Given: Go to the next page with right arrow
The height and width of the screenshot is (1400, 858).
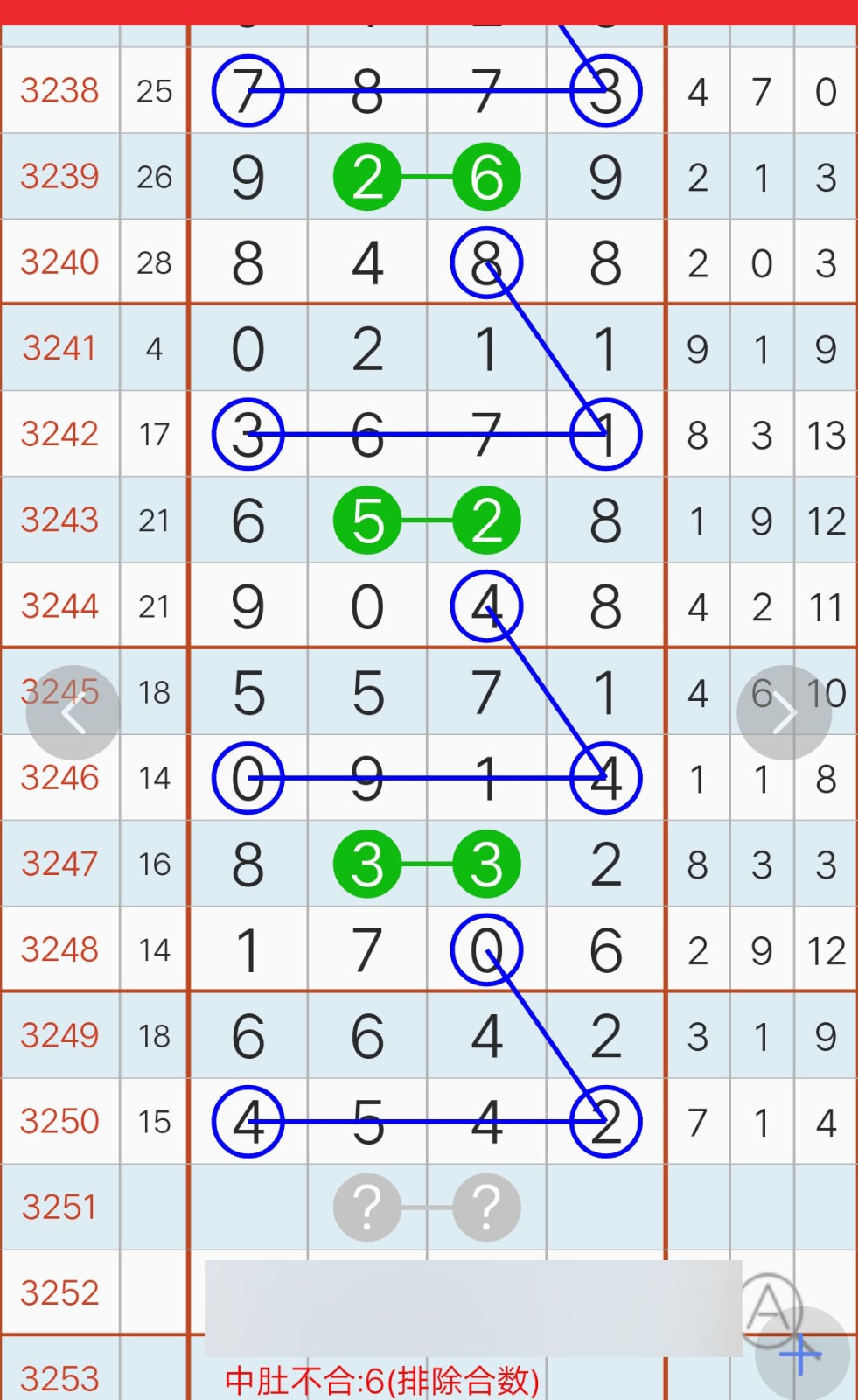Looking at the screenshot, I should (x=784, y=713).
